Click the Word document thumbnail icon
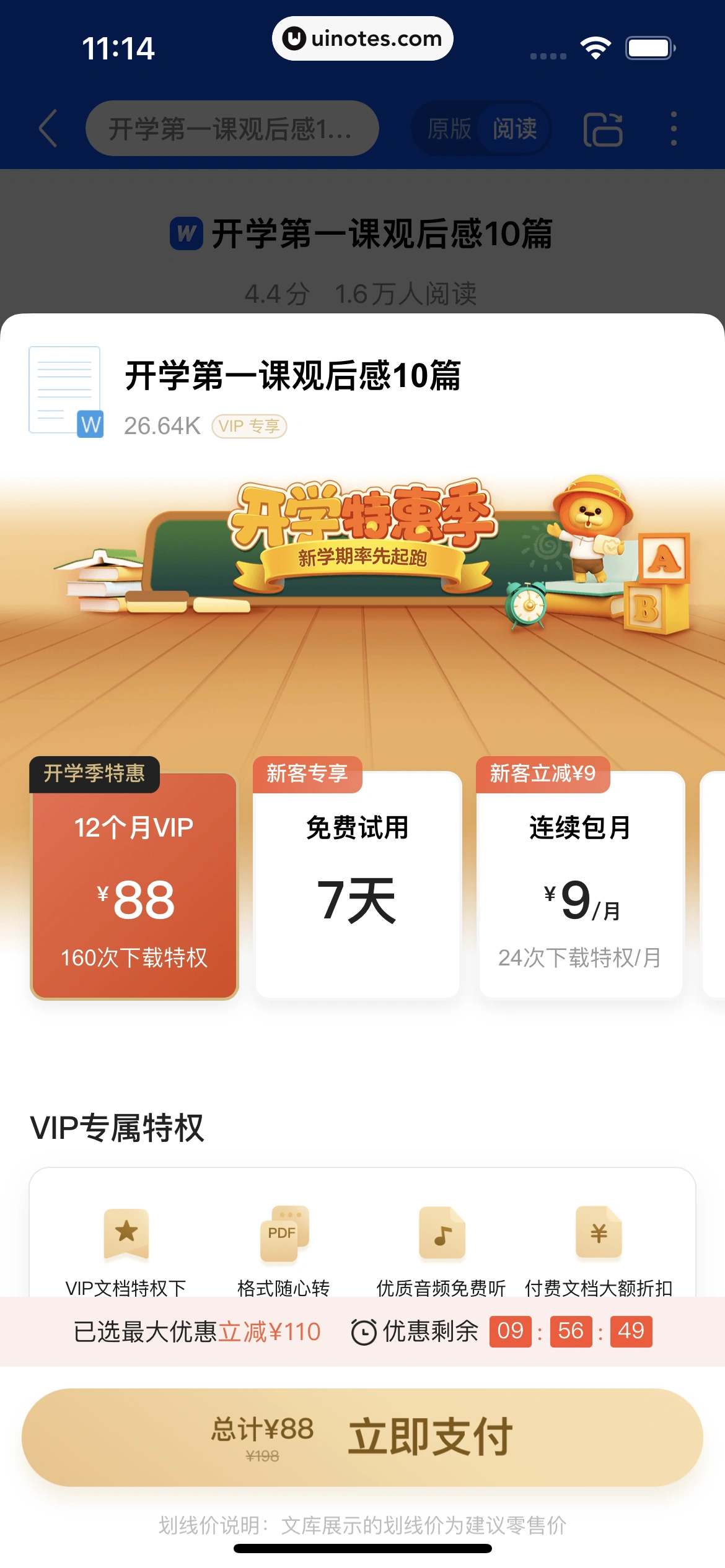This screenshot has width=725, height=1568. (65, 388)
